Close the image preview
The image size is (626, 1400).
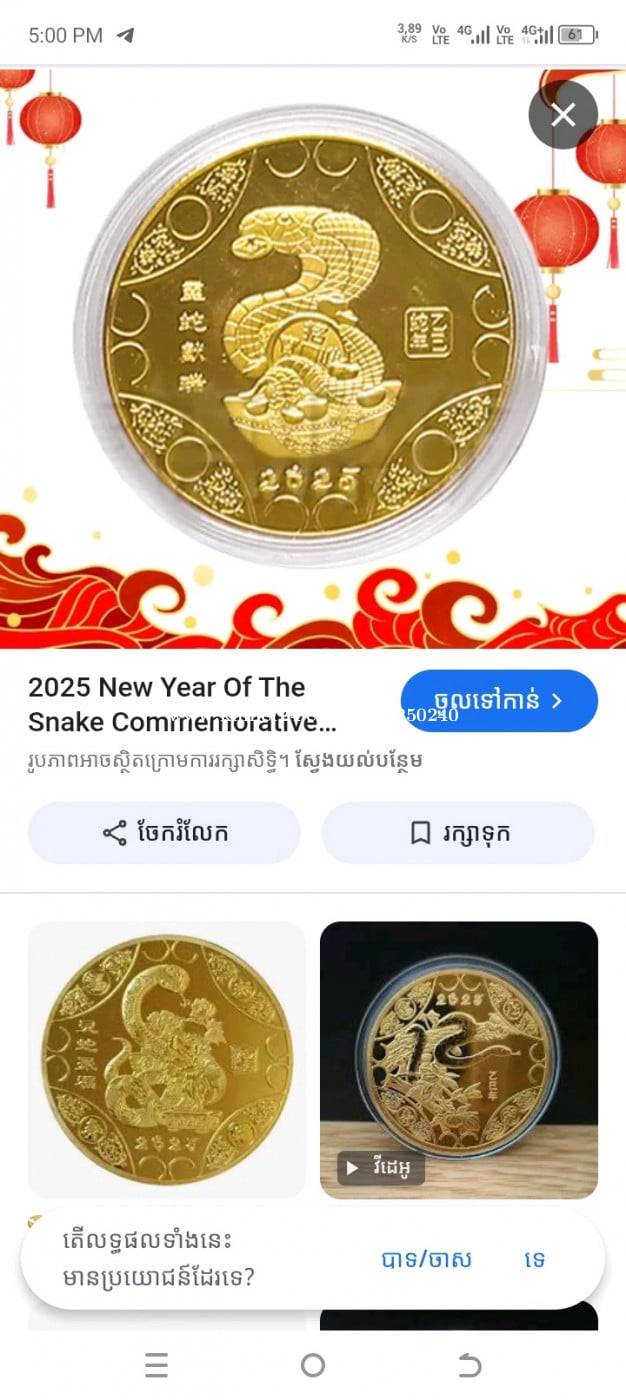pos(563,115)
